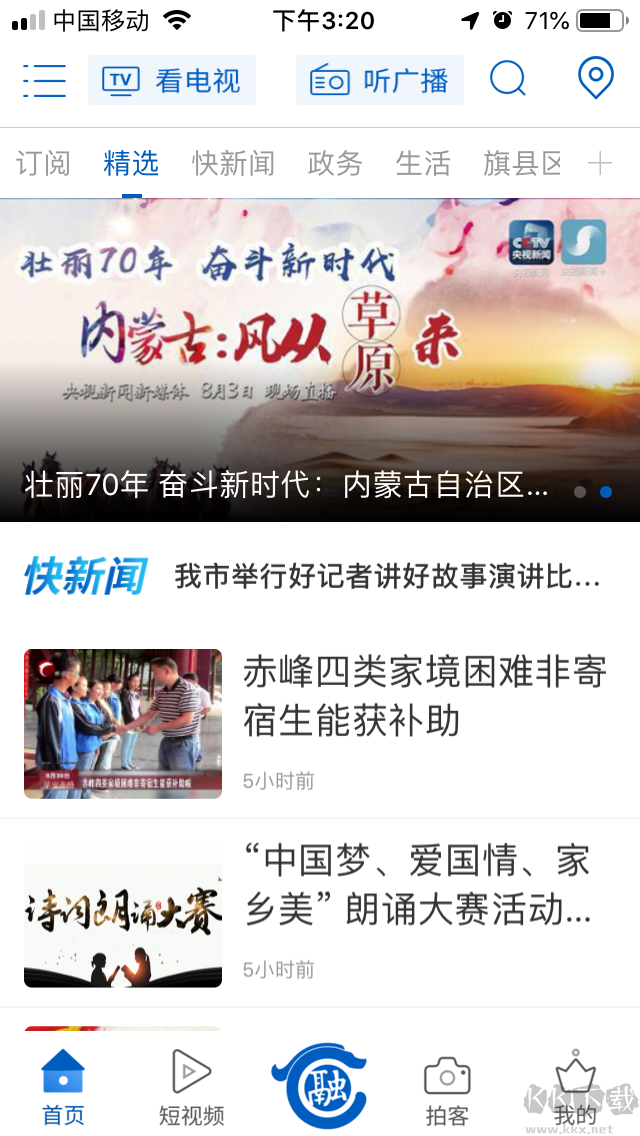This screenshot has width=640, height=1136.
Task: Tap the 看电视 button
Action: [172, 80]
